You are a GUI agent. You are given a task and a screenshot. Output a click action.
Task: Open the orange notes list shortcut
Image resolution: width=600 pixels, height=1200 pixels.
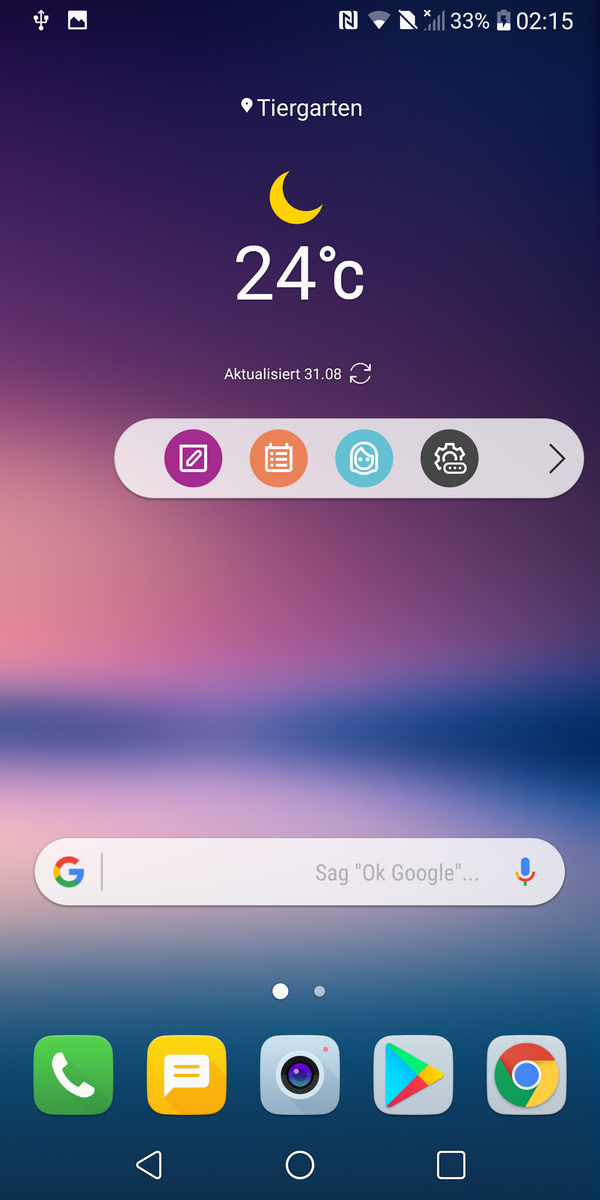pyautogui.click(x=278, y=459)
